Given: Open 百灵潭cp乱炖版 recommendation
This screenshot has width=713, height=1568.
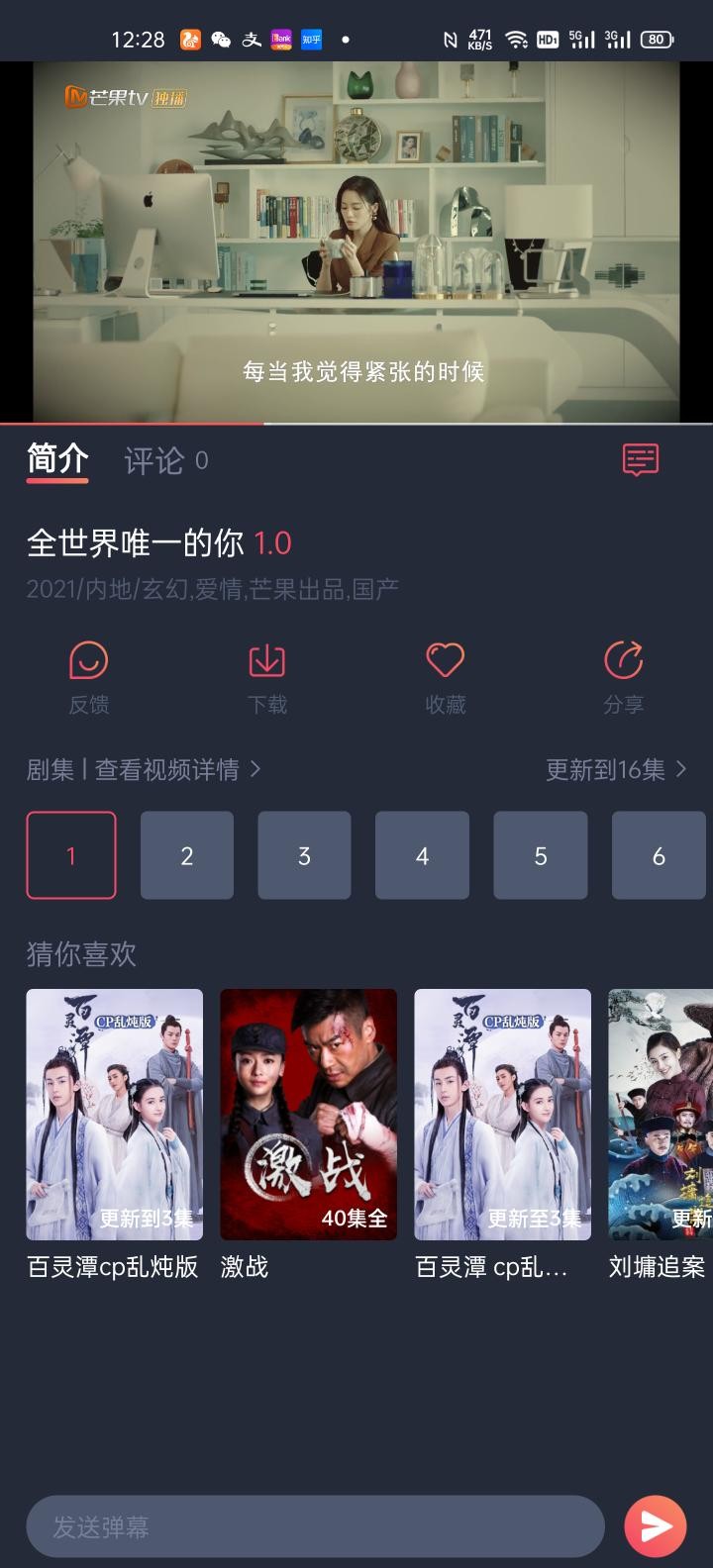Looking at the screenshot, I should 114,1115.
